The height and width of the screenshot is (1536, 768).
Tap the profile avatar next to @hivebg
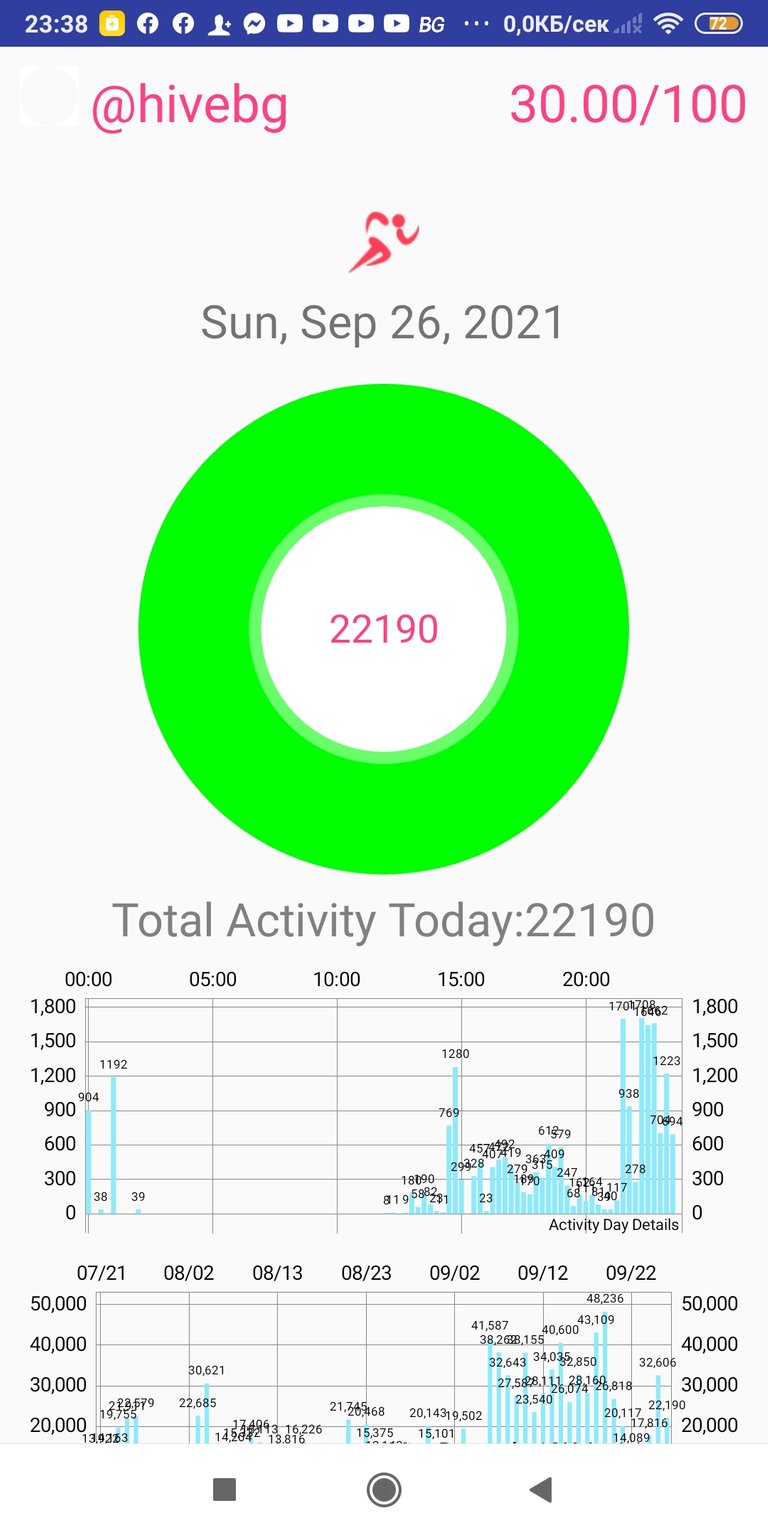(x=49, y=96)
